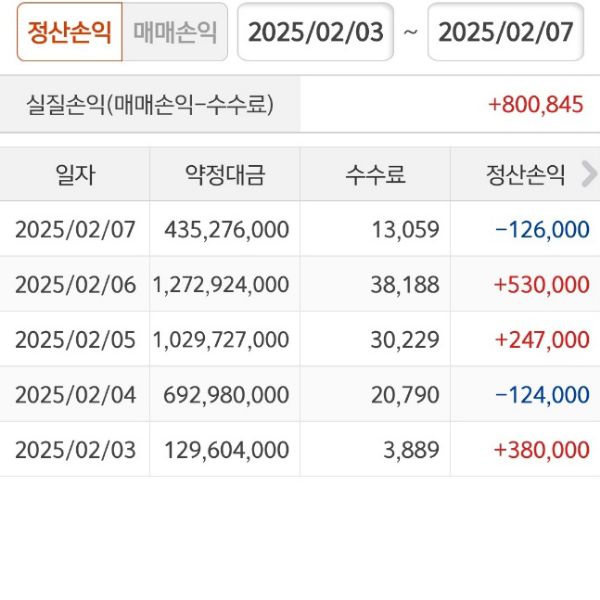The width and height of the screenshot is (600, 600).
Task: Open the end date picker 2025/02/07
Action: (x=506, y=32)
